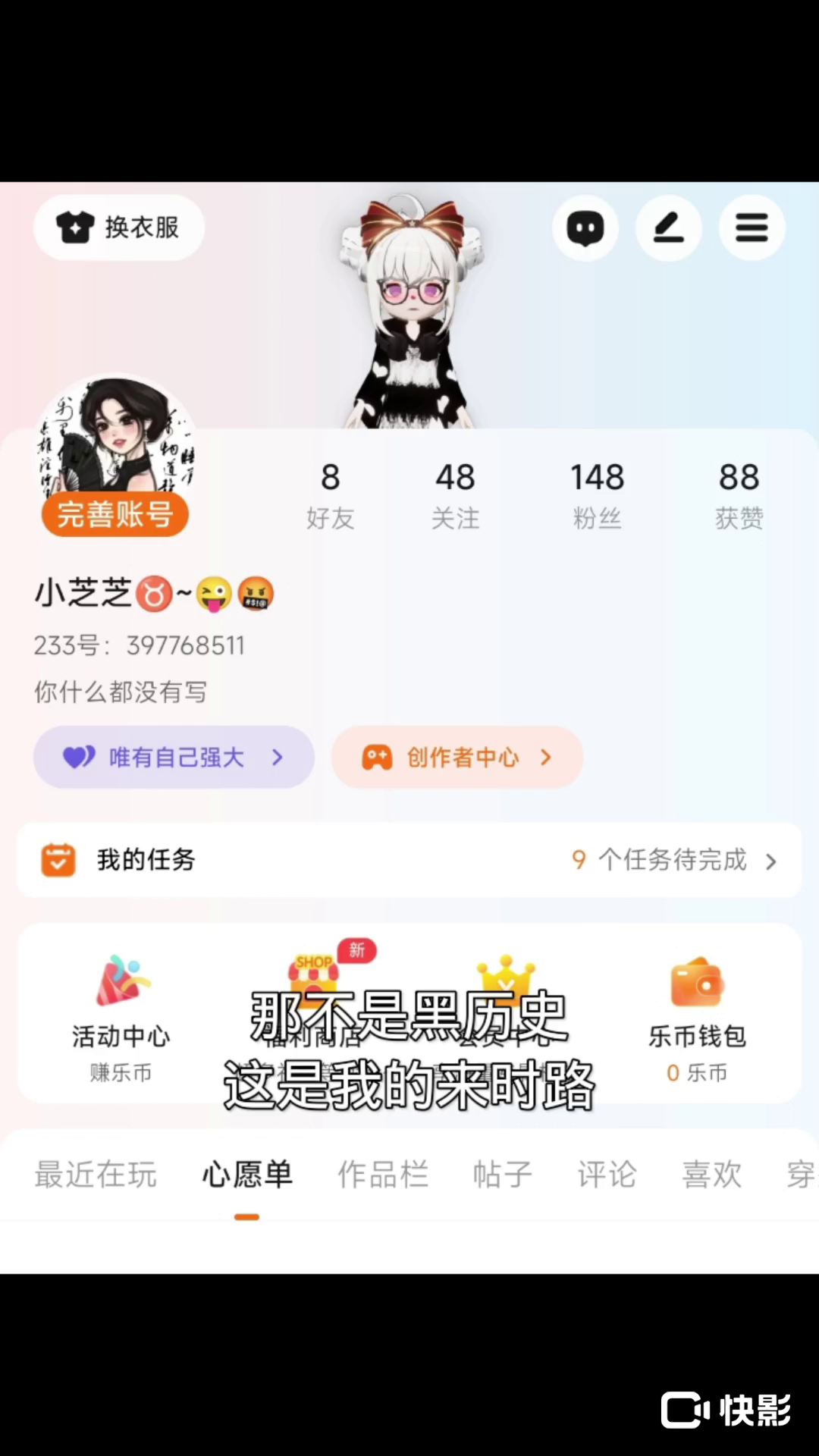Screen dimensions: 819x1456
Task: Switch to the 最近在玩 tab
Action: (96, 1175)
